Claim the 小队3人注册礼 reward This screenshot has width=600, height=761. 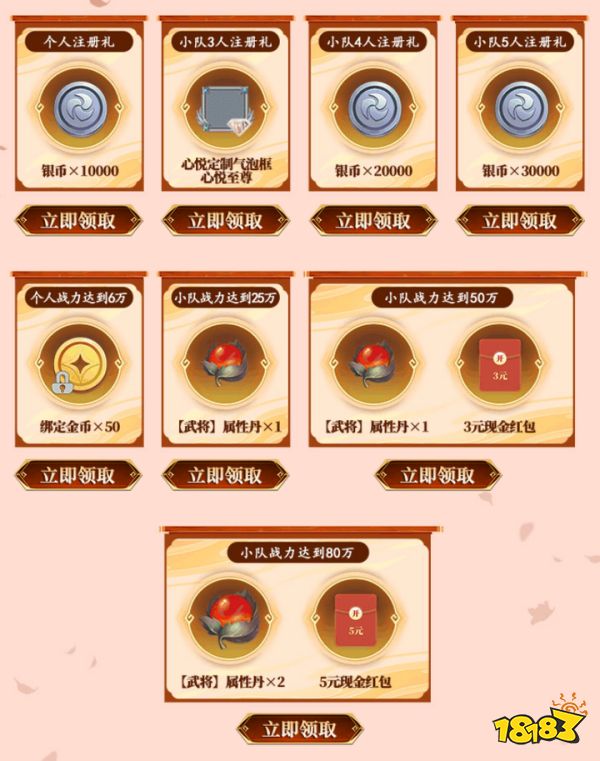225,221
